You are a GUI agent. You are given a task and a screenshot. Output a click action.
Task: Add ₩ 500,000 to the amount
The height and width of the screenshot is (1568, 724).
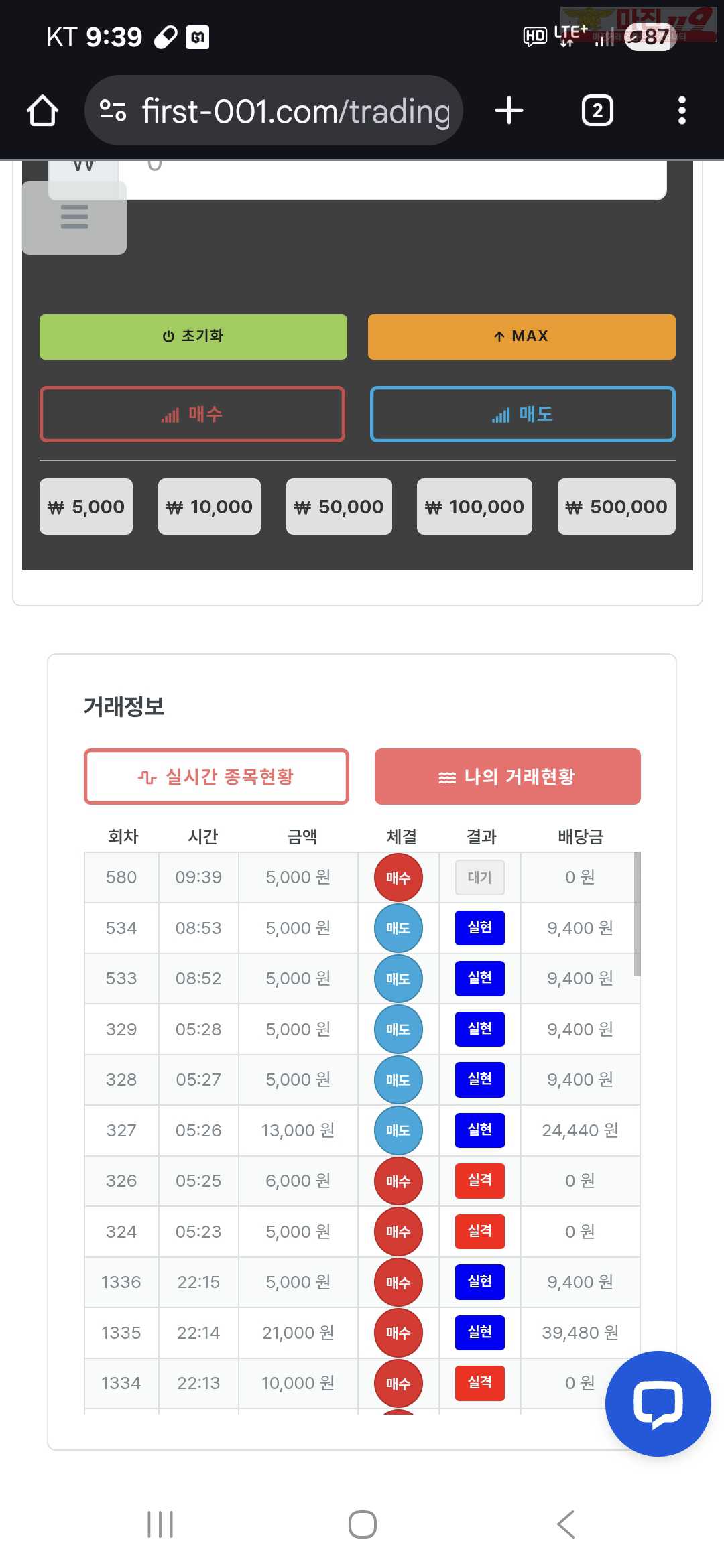(617, 507)
